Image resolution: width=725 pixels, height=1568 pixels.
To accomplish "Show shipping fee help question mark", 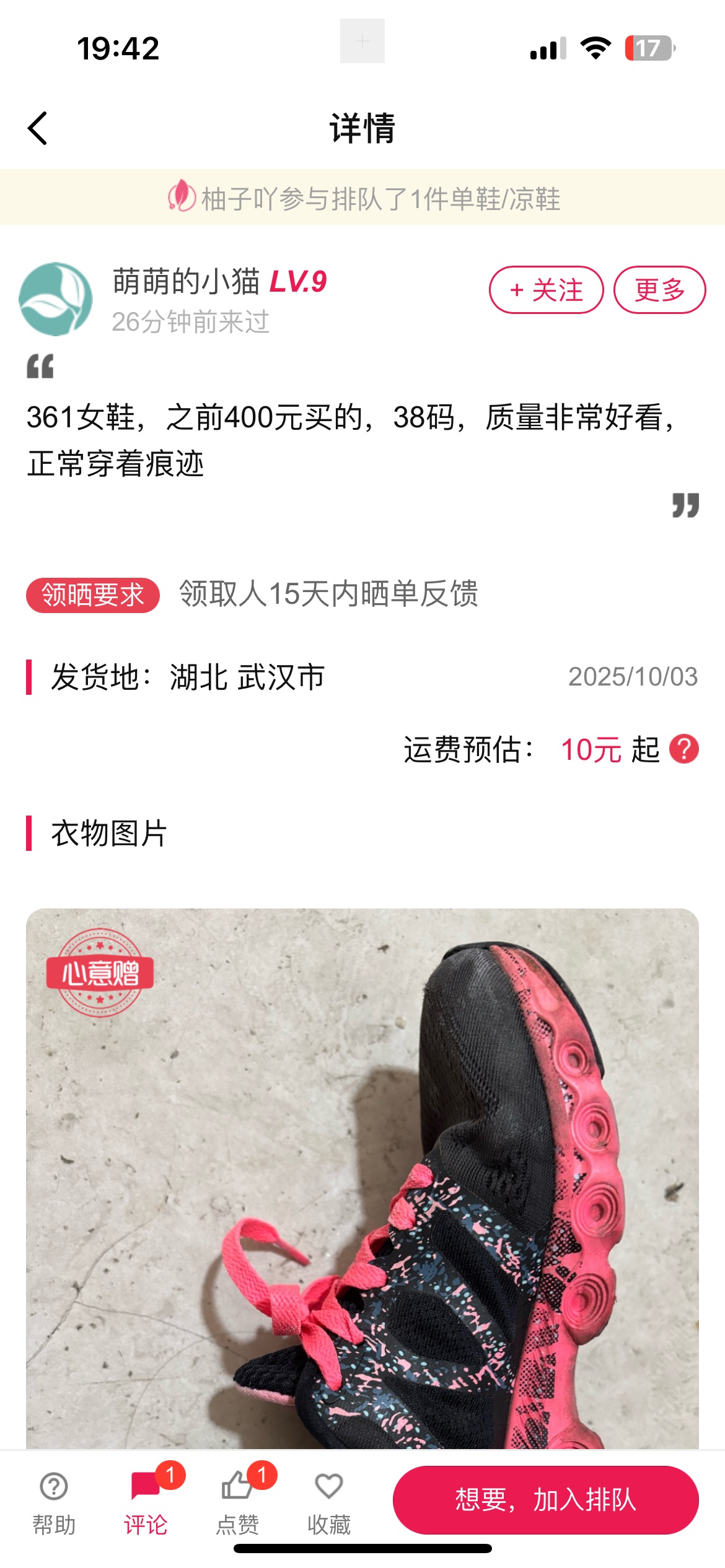I will pos(684,749).
